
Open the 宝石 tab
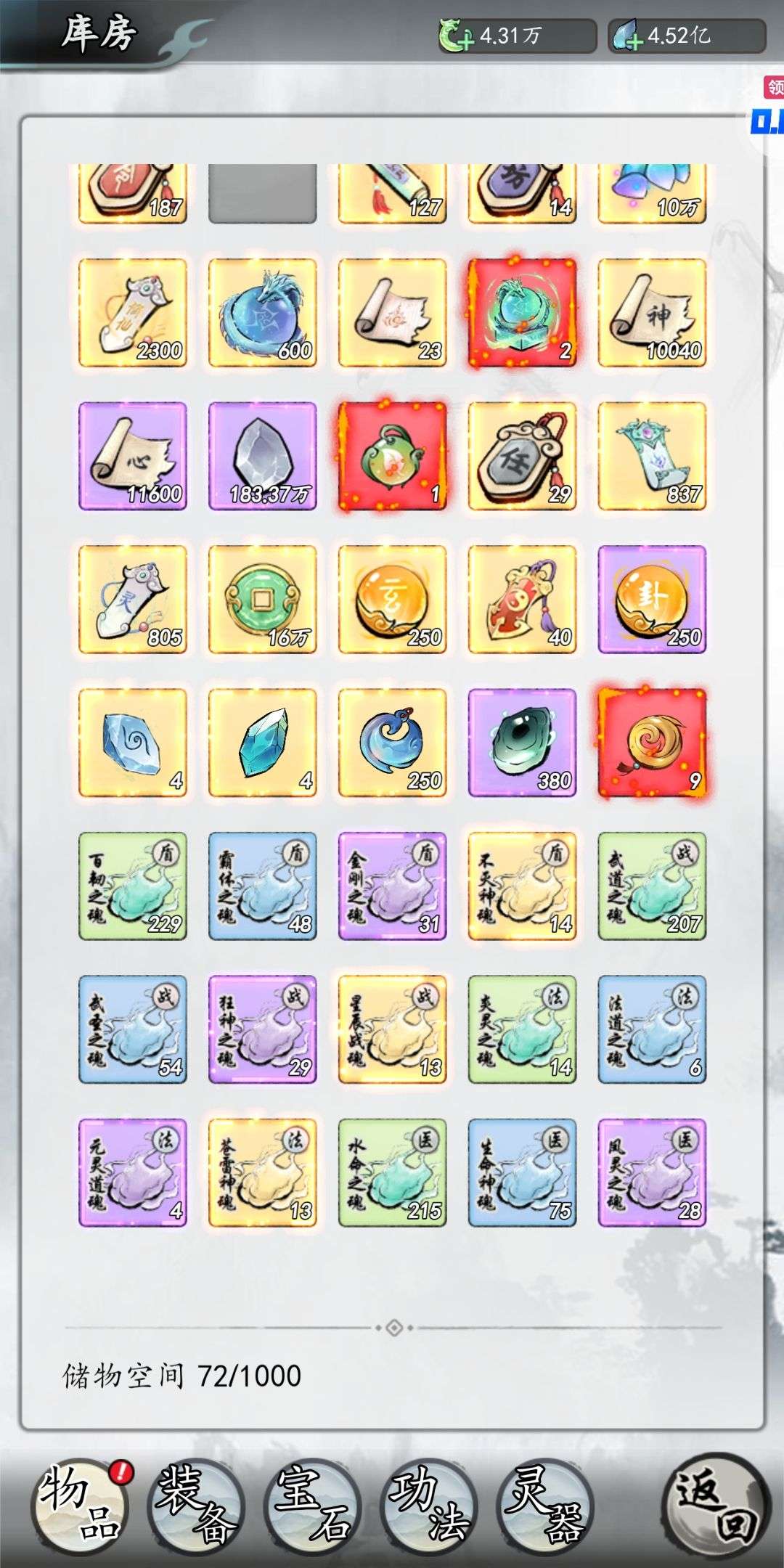coord(312,1506)
